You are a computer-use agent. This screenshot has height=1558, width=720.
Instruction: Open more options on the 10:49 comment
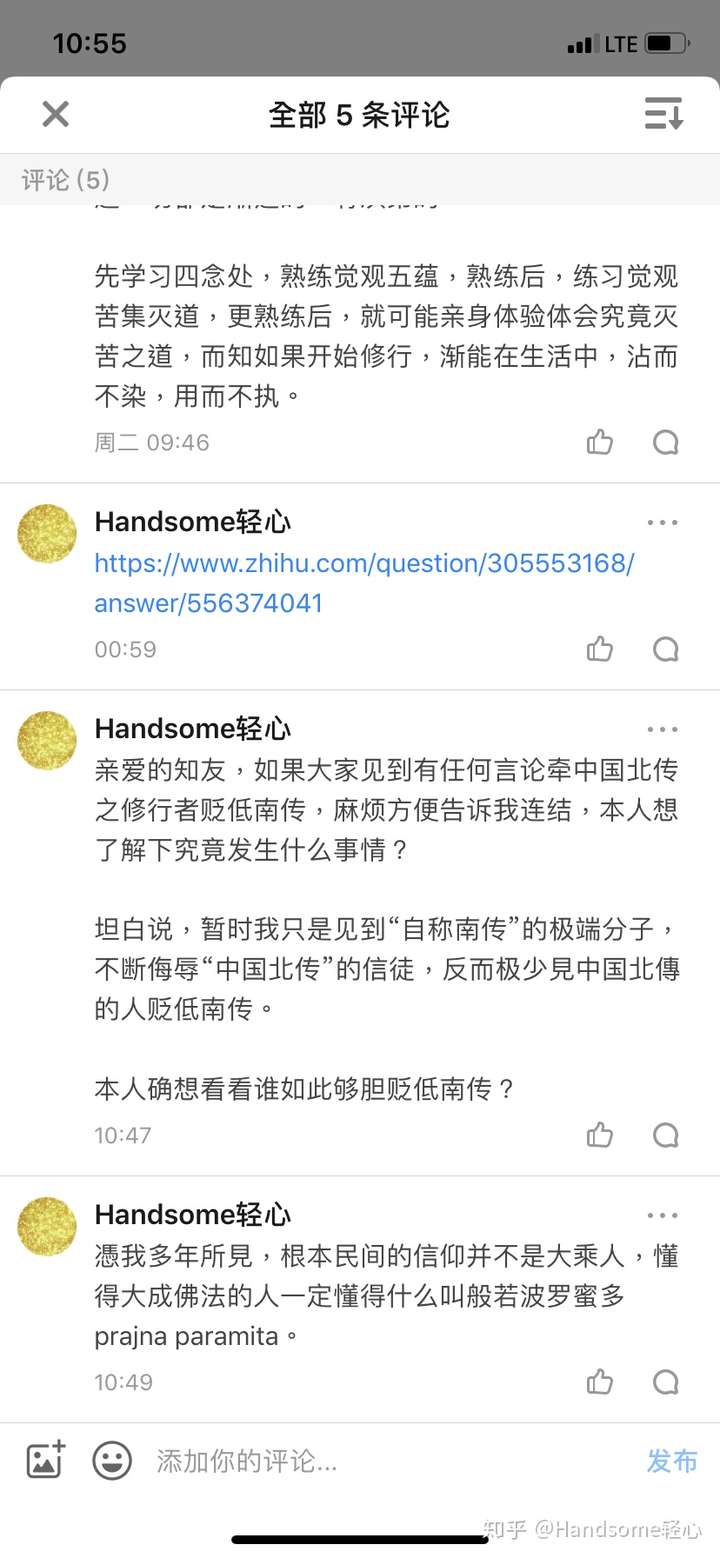pyautogui.click(x=662, y=1216)
